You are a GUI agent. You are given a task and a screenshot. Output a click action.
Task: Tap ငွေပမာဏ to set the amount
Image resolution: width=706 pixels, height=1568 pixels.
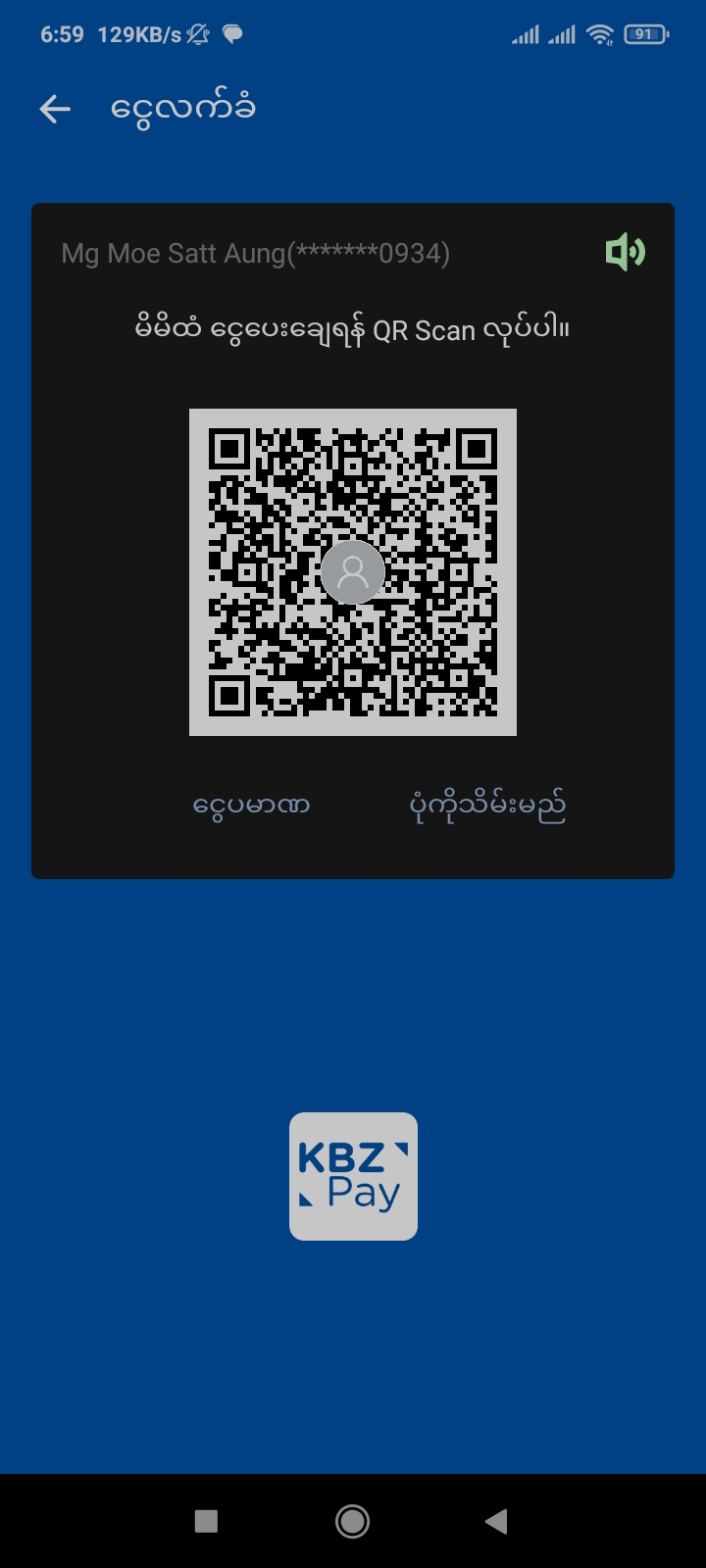252,807
